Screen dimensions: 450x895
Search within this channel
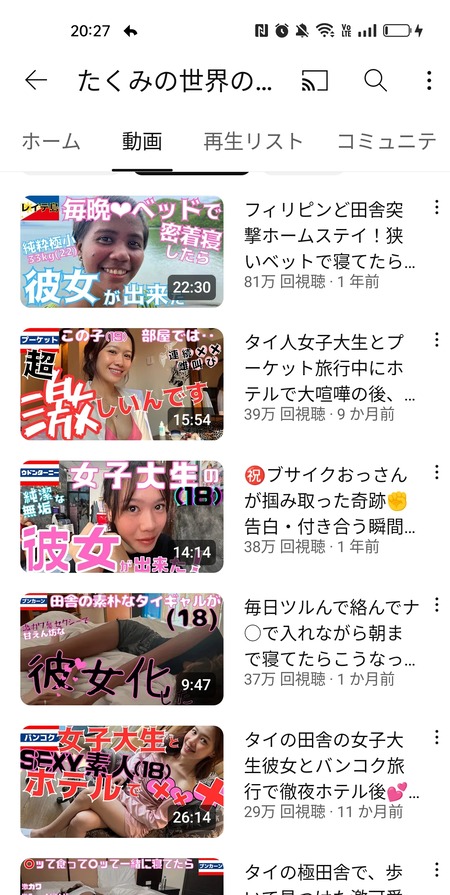pyautogui.click(x=375, y=80)
